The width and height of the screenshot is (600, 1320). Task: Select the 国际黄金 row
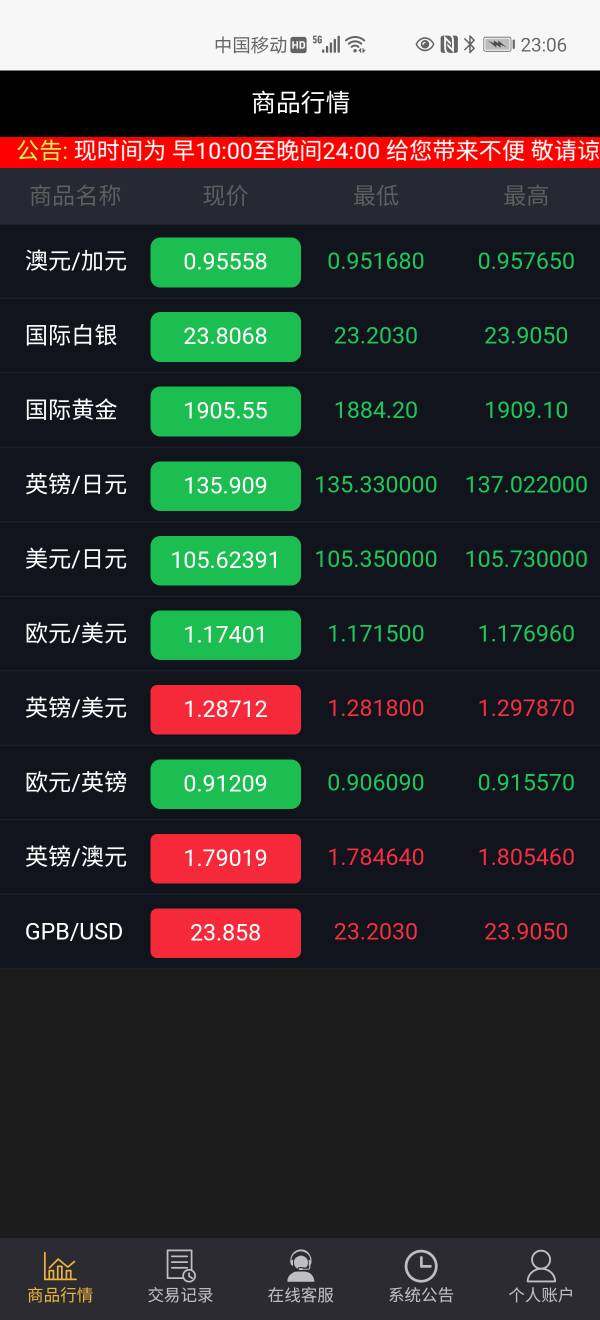tap(300, 411)
